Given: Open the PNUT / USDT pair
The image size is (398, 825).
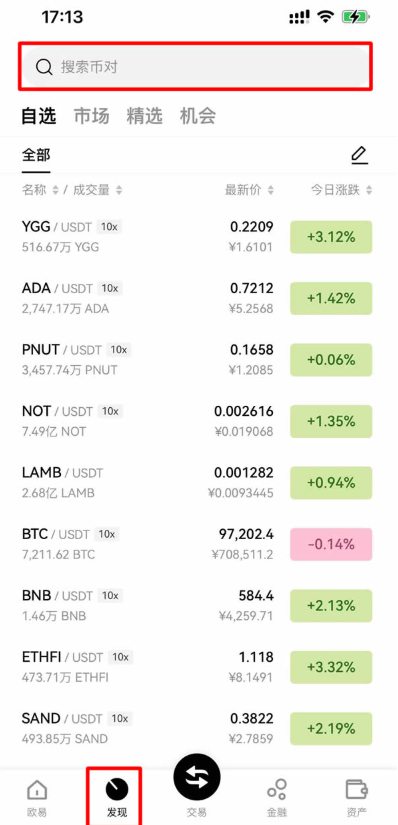Looking at the screenshot, I should tap(197, 360).
